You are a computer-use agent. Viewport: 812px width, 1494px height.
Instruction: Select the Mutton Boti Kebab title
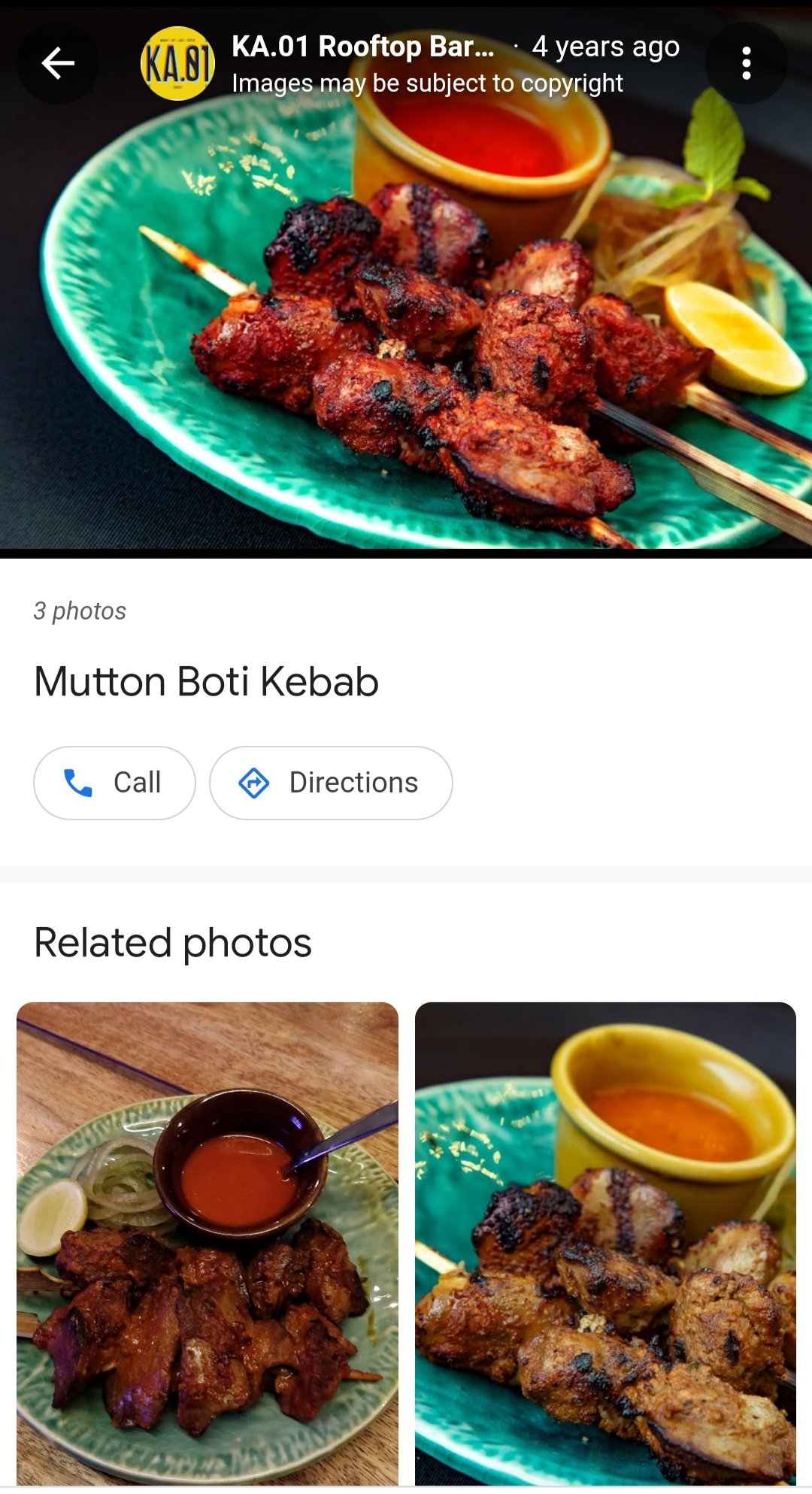(x=206, y=683)
